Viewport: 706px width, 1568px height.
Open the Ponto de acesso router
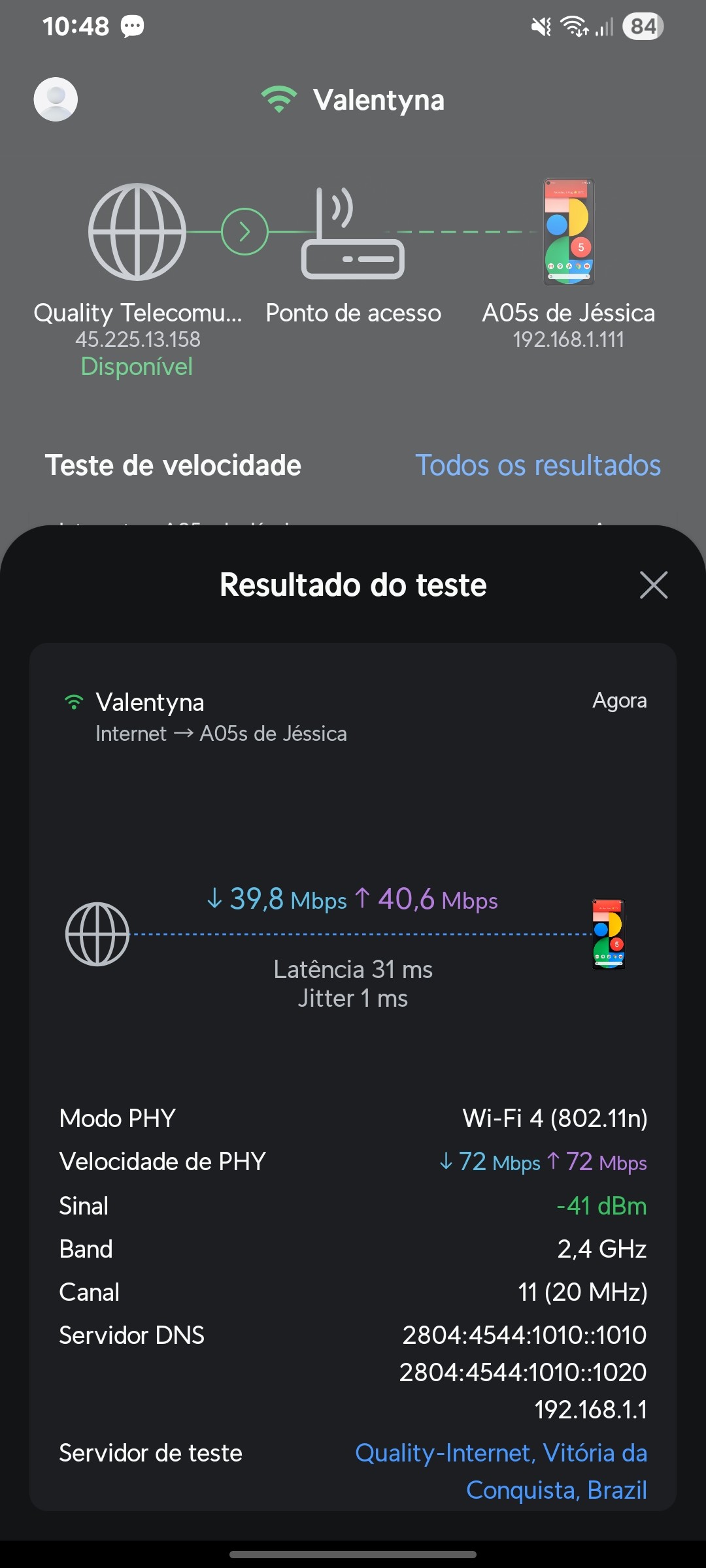click(353, 234)
